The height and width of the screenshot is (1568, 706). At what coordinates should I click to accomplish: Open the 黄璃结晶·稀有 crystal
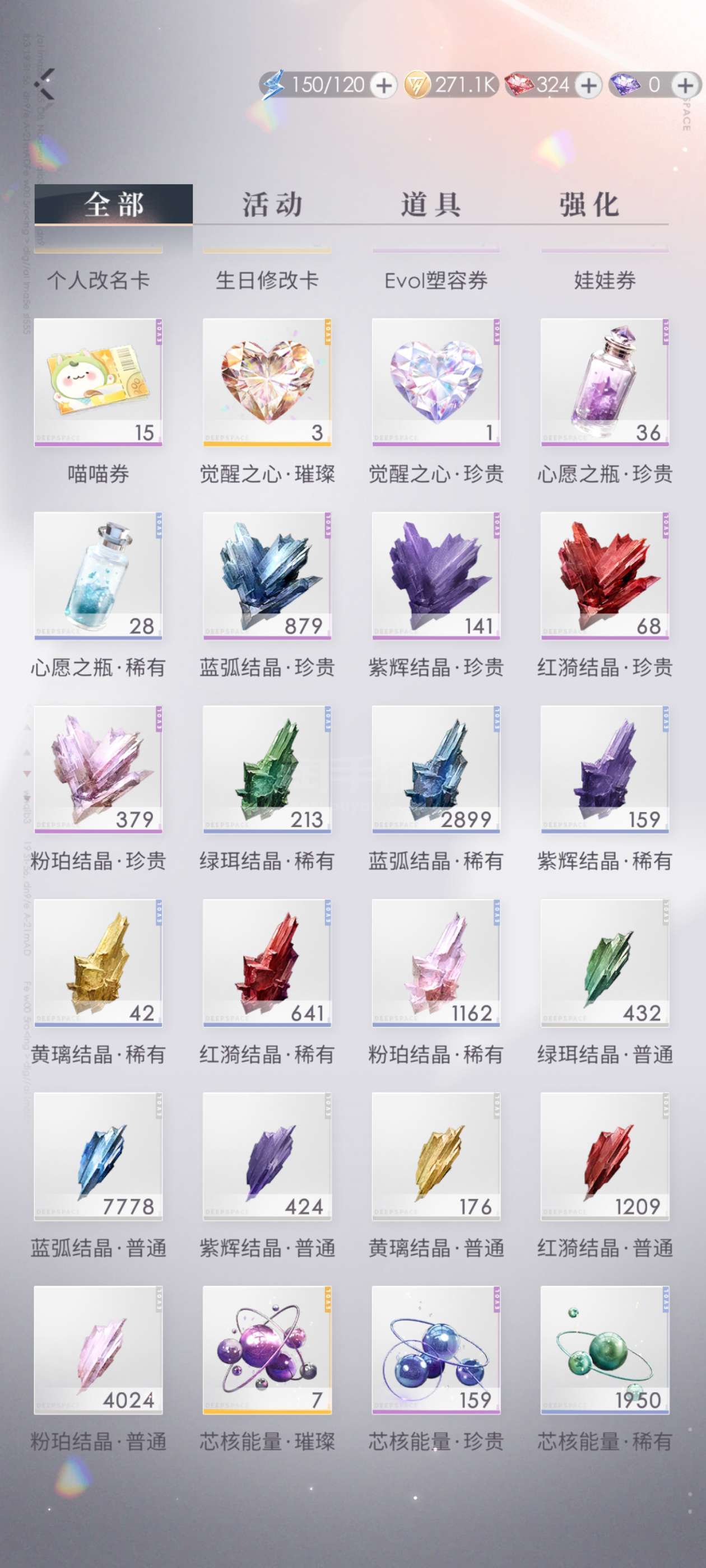click(98, 963)
